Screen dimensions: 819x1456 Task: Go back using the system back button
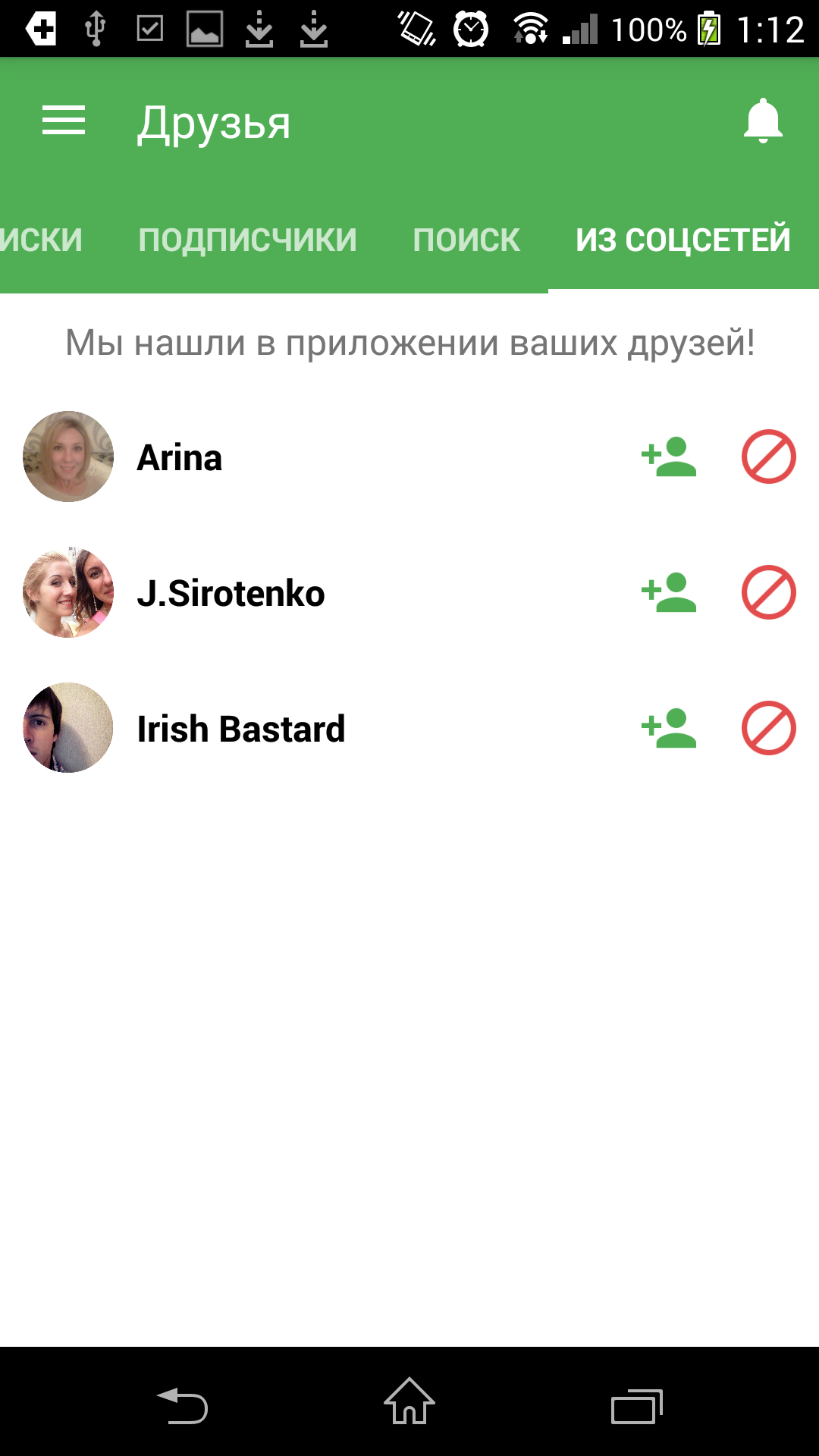click(183, 1405)
